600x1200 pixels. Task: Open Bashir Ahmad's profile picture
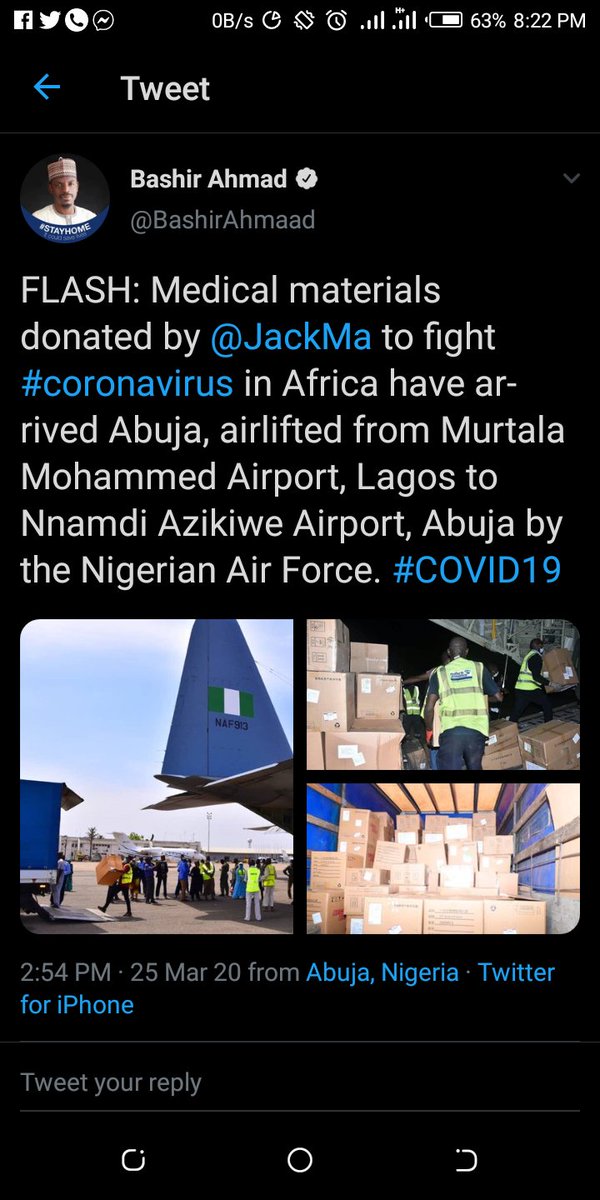pyautogui.click(x=65, y=198)
